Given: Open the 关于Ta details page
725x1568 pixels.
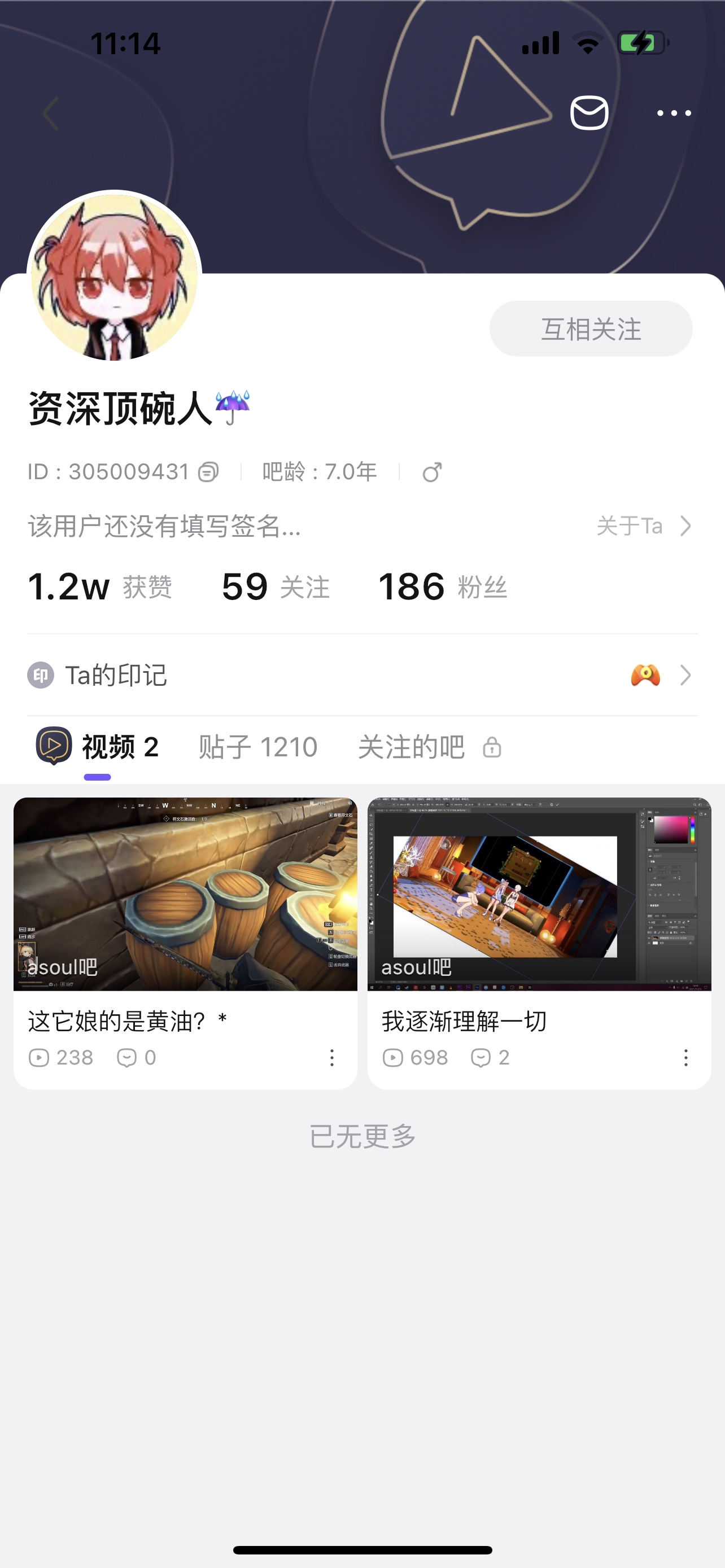Looking at the screenshot, I should click(643, 526).
